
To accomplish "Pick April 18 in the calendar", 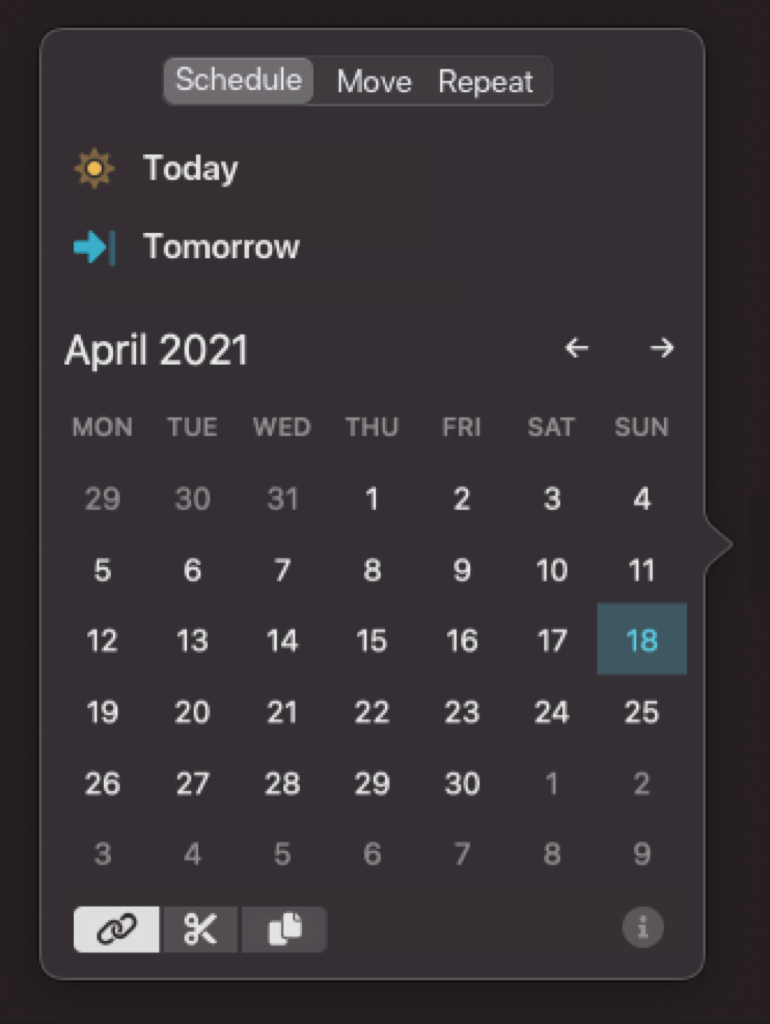I will pyautogui.click(x=641, y=639).
